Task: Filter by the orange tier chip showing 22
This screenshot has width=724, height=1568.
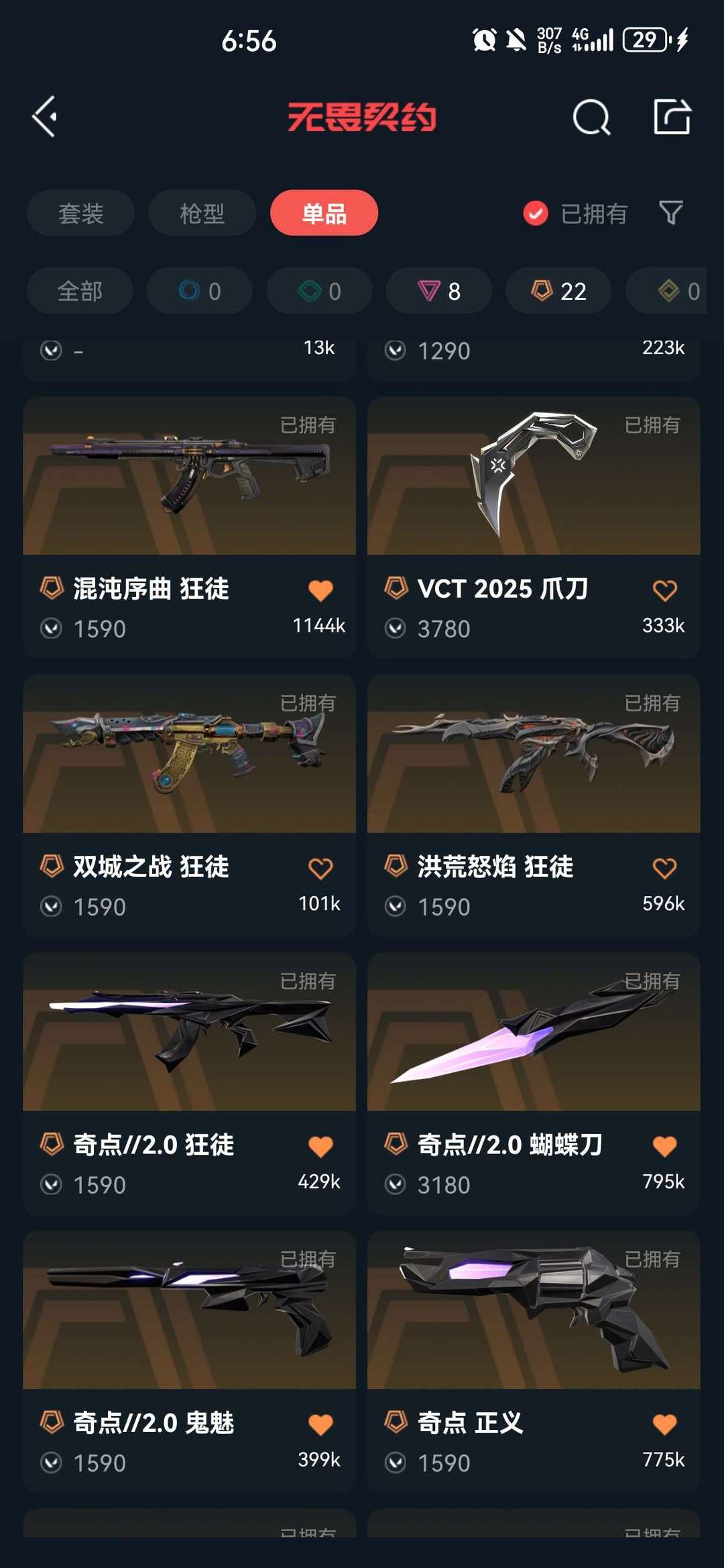Action: pos(558,290)
